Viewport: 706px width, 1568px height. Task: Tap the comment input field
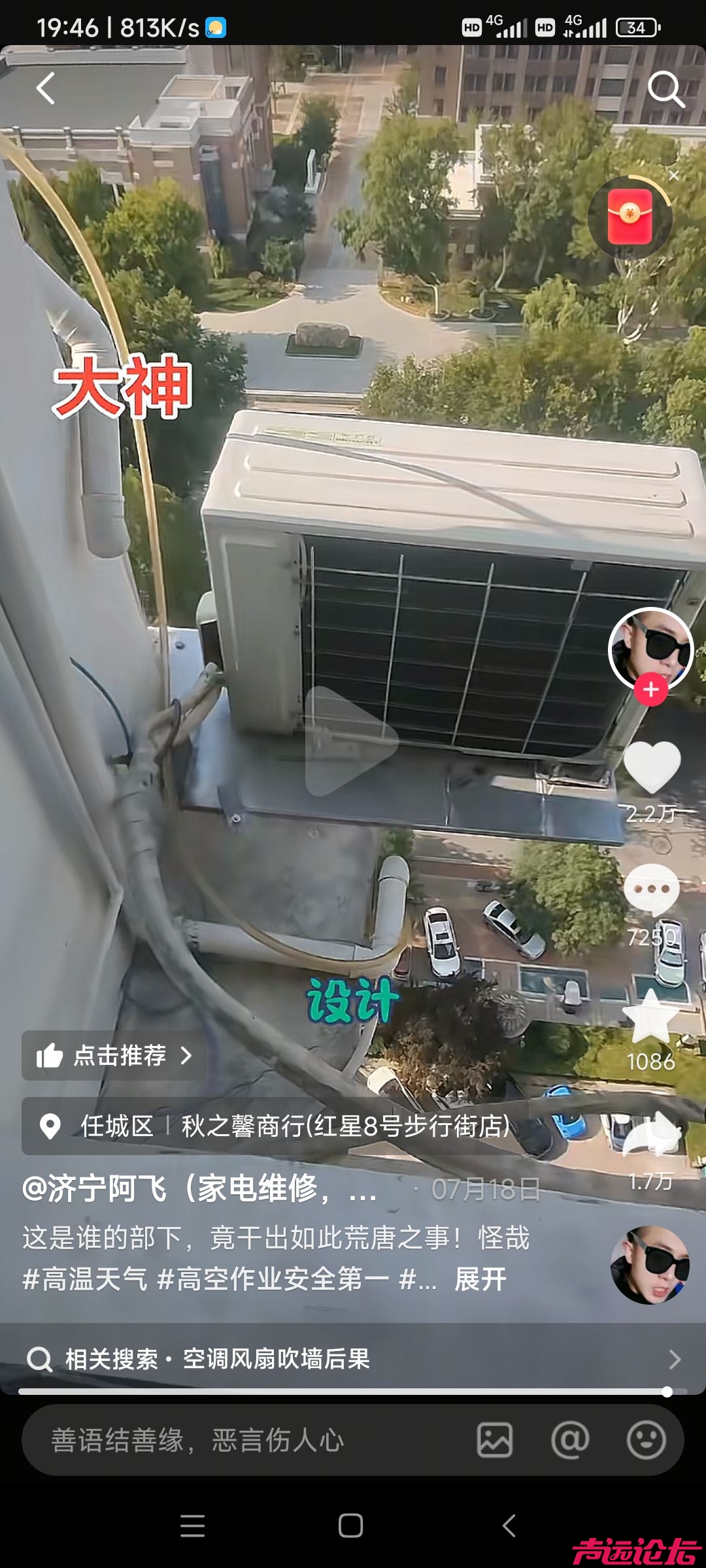[248, 1440]
